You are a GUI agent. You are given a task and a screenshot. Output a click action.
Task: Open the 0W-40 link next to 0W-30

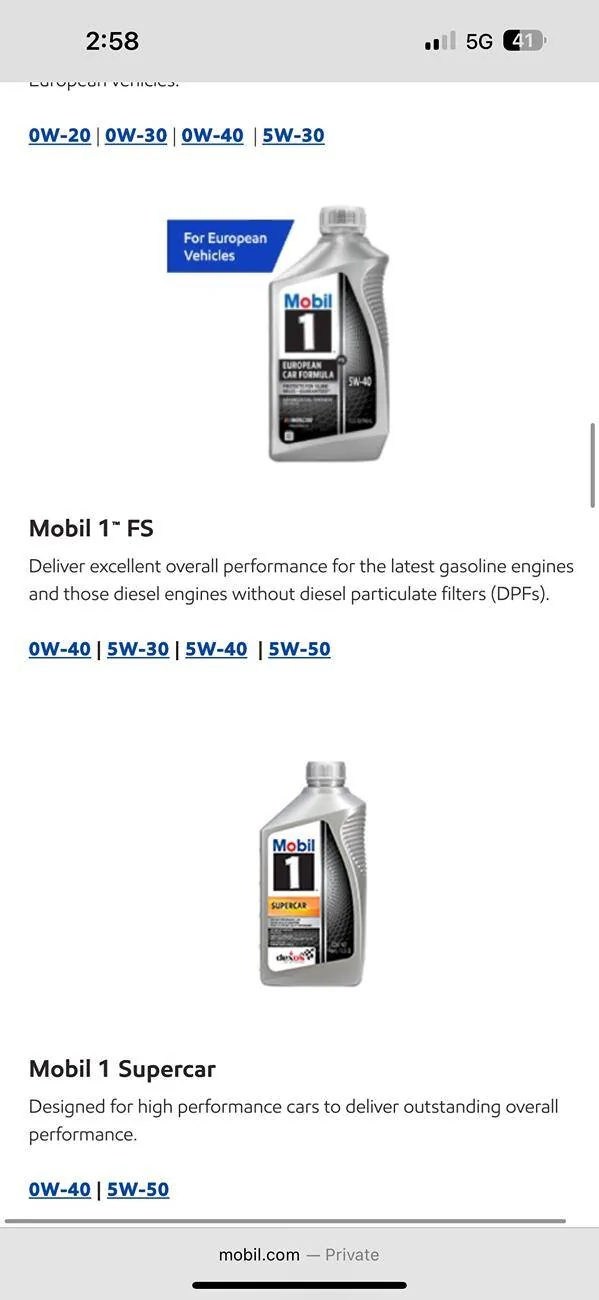point(212,135)
